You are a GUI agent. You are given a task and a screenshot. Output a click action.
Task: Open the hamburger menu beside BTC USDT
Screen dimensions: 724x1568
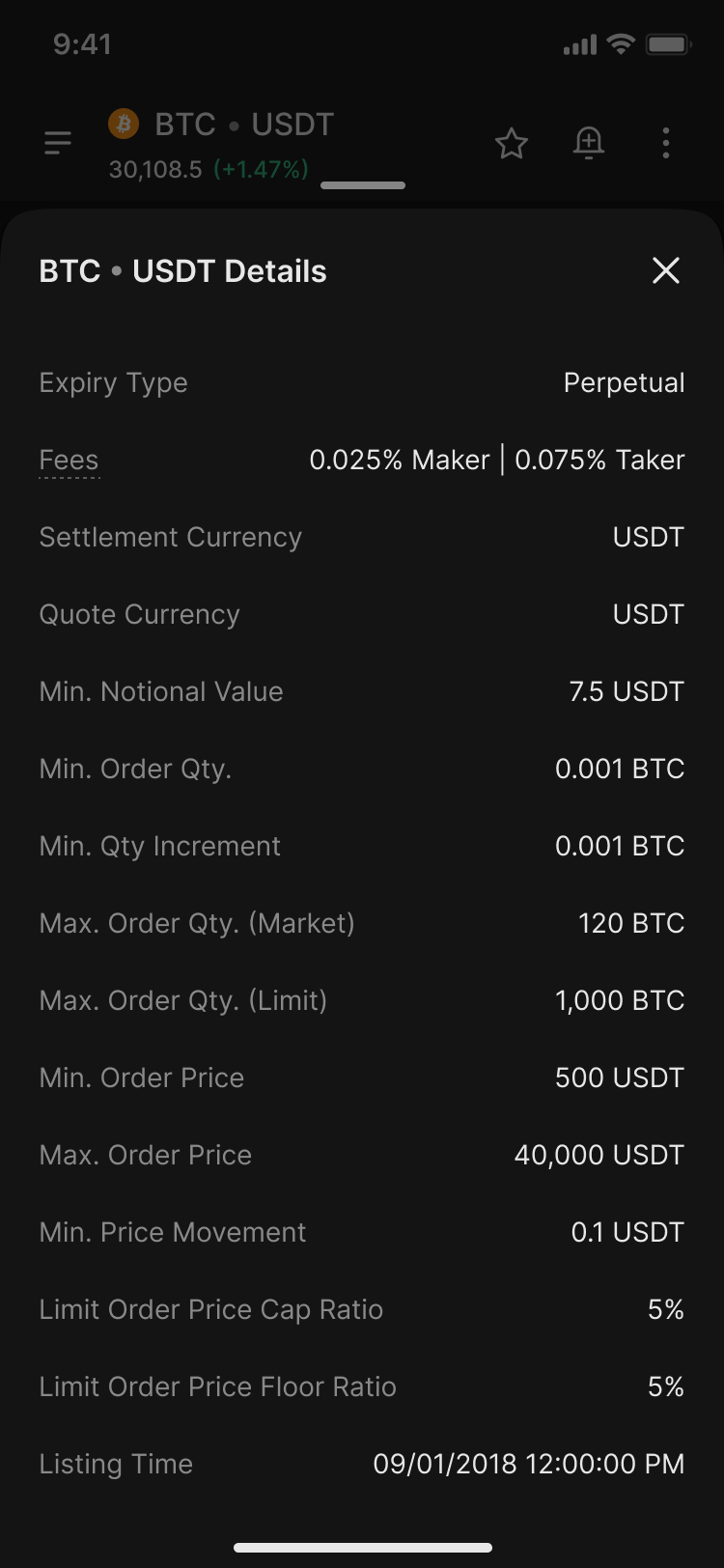58,143
